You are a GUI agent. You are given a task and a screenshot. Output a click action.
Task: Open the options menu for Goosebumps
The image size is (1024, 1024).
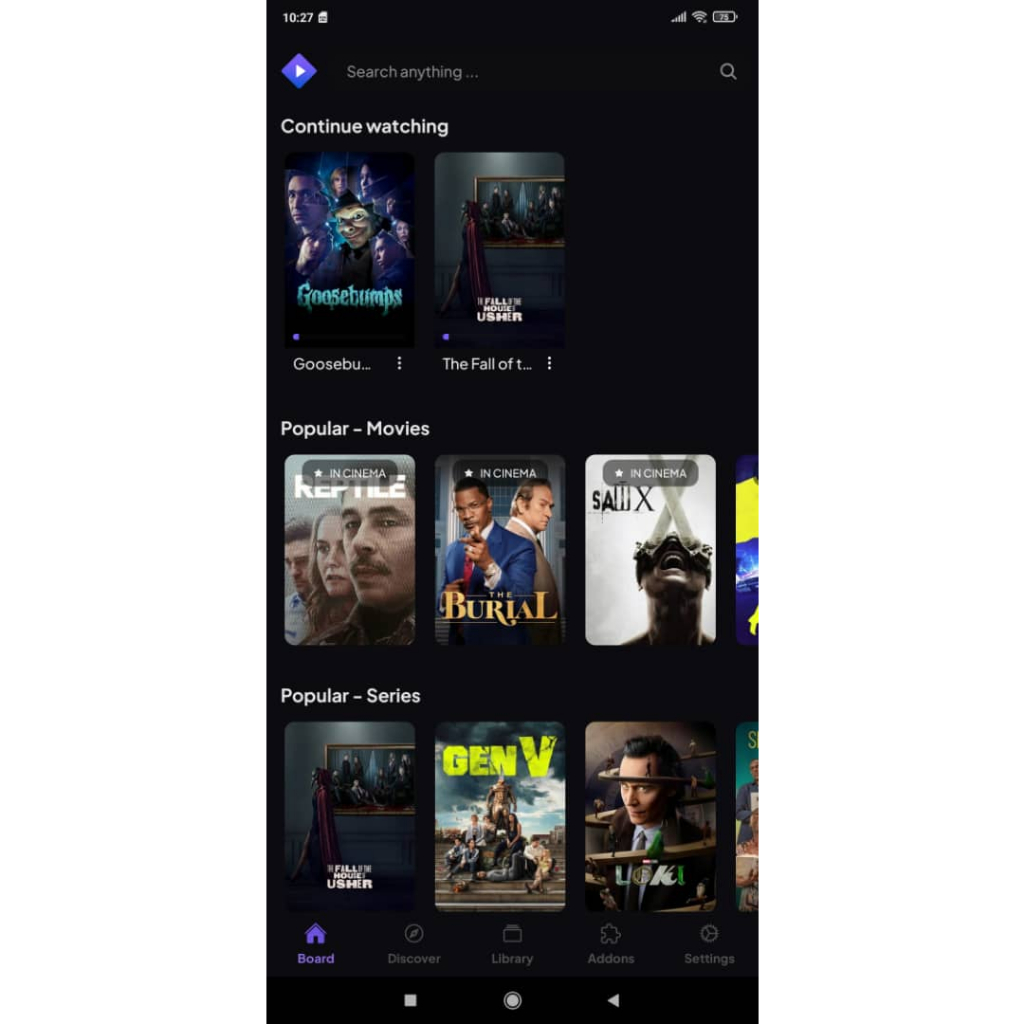pyautogui.click(x=399, y=363)
